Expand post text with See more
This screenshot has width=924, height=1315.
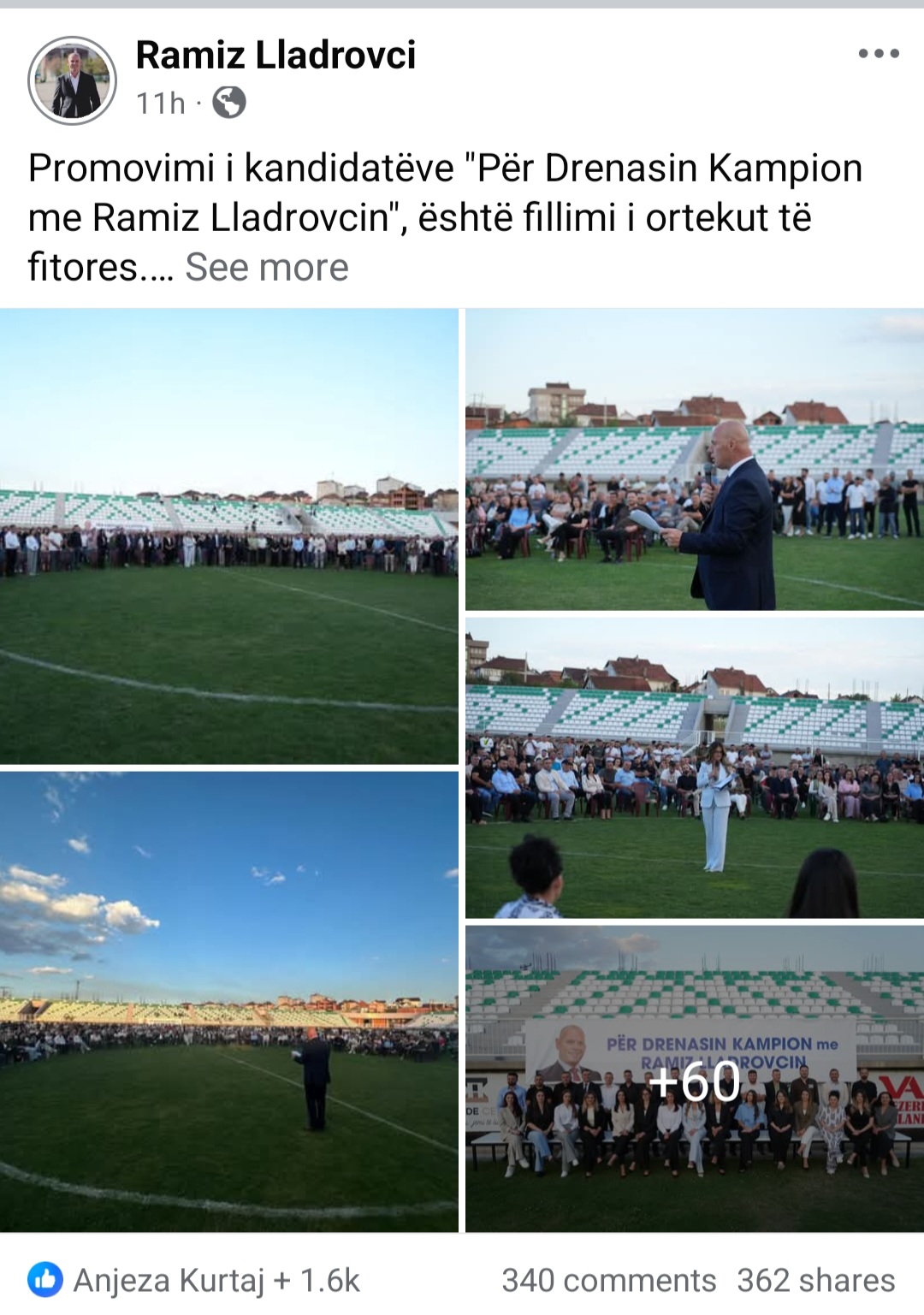[267, 267]
